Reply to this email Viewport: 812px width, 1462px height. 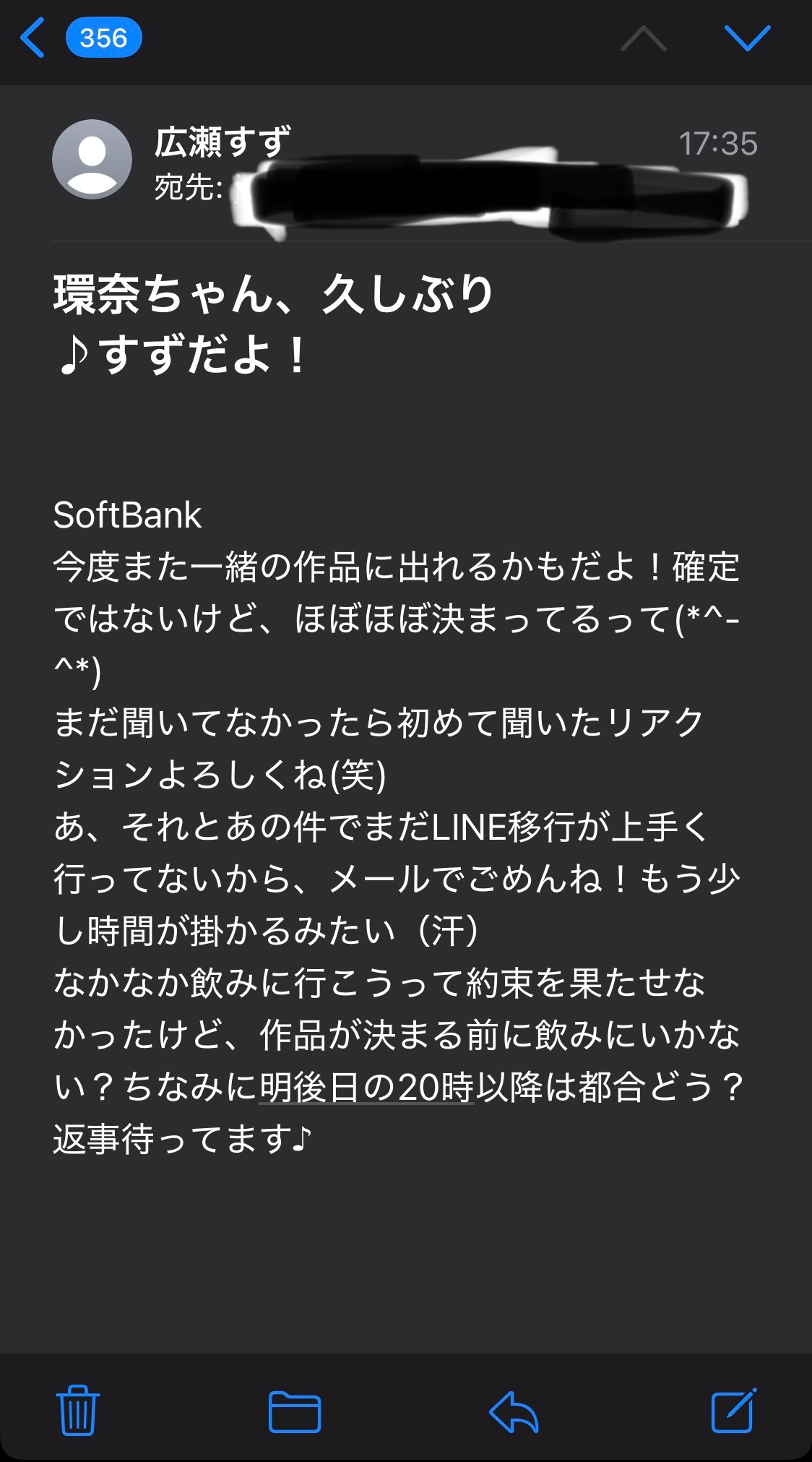point(514,1411)
